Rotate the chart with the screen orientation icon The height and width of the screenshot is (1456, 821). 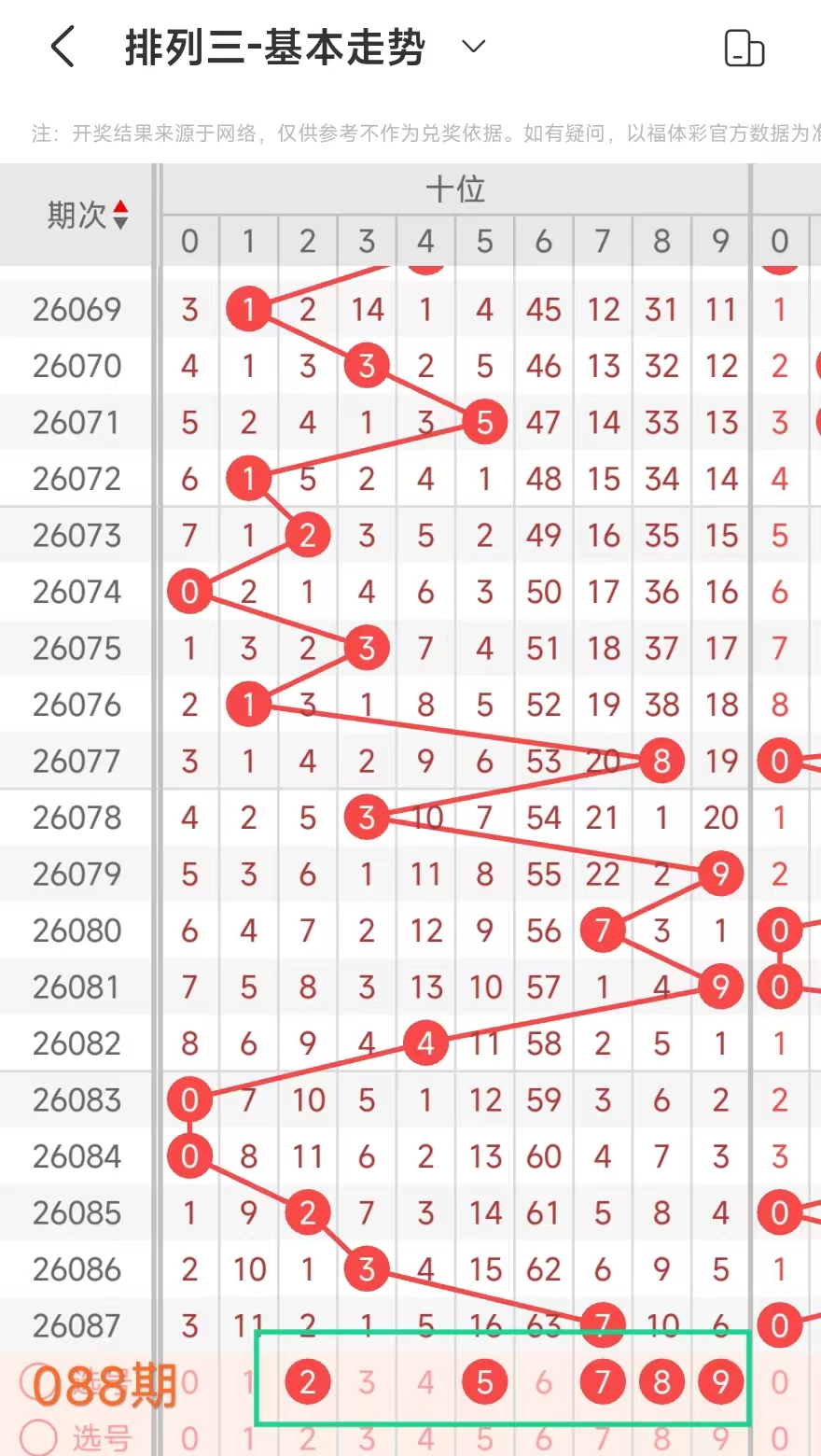(744, 49)
